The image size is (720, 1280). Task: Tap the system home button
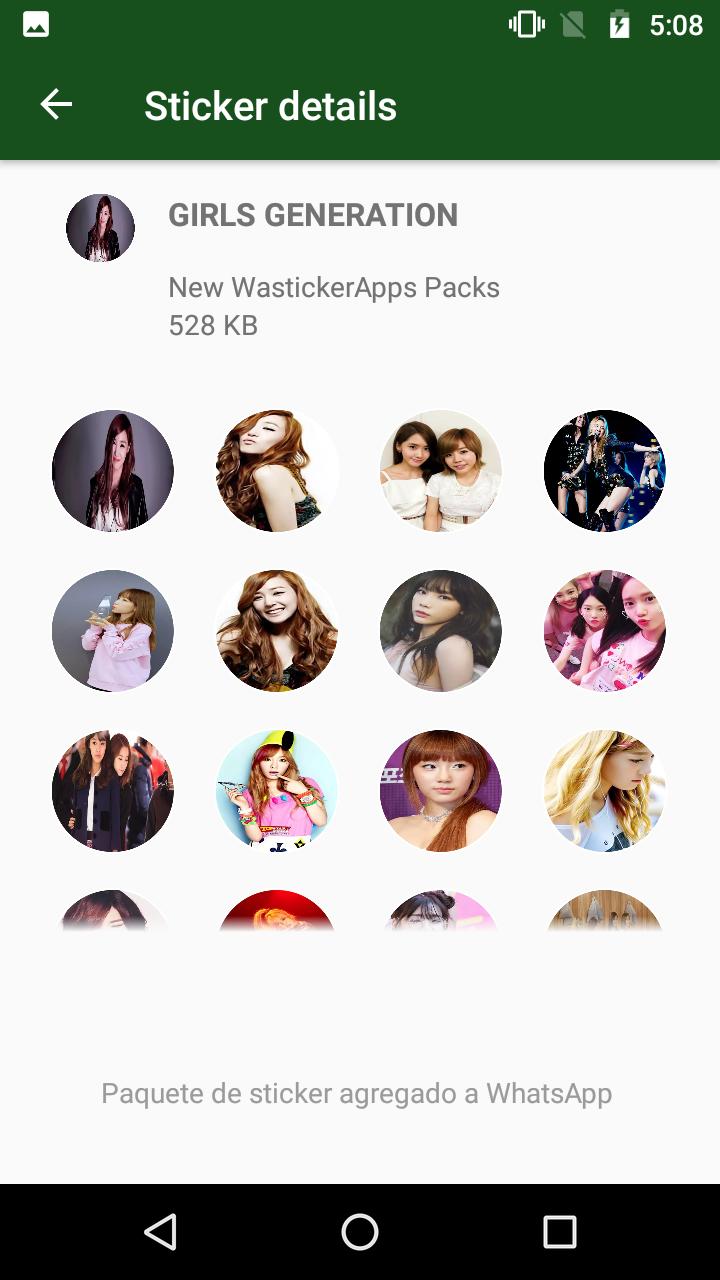[360, 1232]
